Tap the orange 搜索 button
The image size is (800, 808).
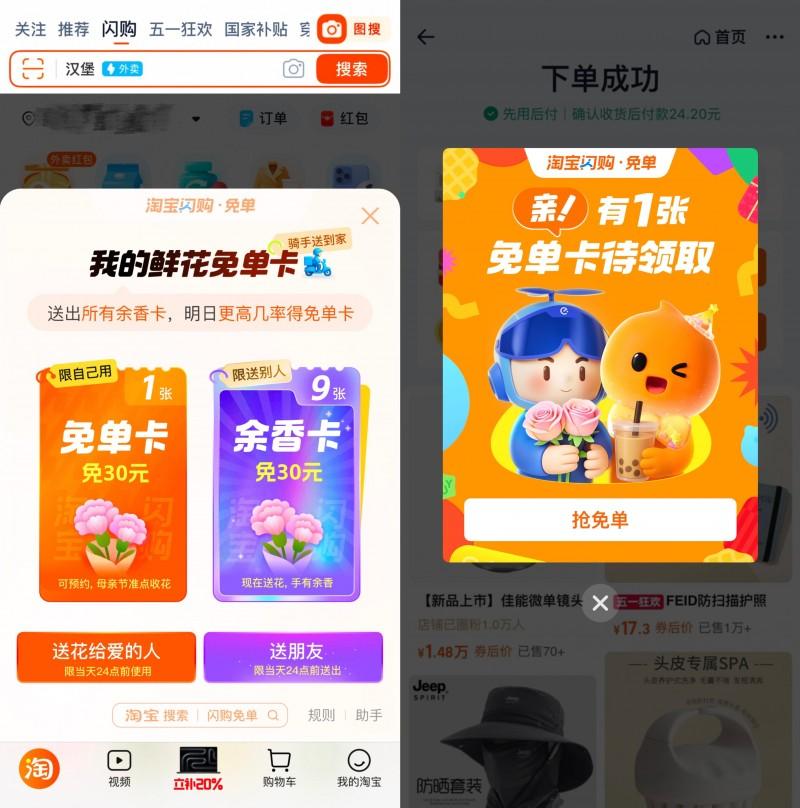click(x=351, y=69)
